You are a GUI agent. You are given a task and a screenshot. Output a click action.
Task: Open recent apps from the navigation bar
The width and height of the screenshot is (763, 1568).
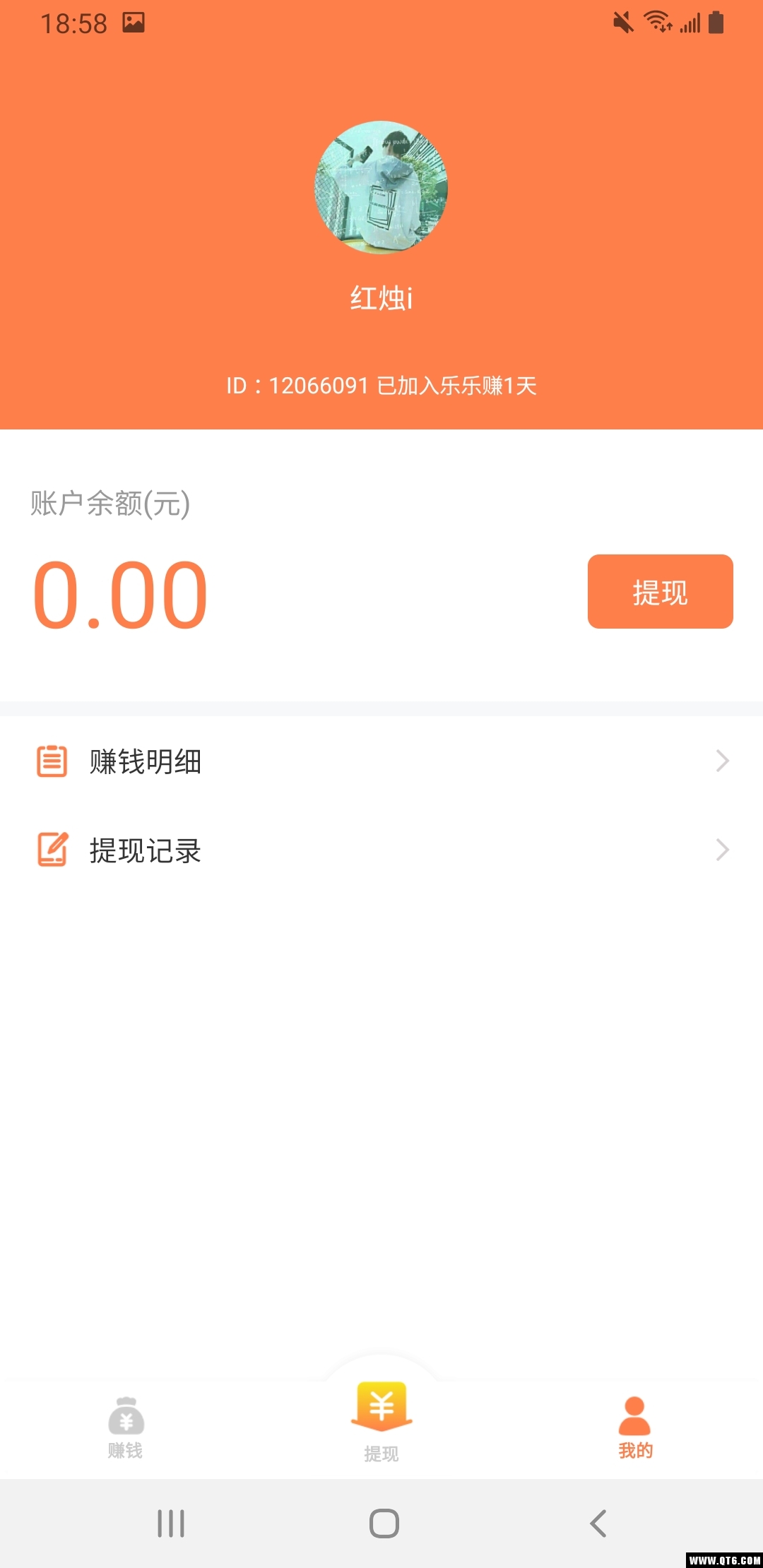171,1524
